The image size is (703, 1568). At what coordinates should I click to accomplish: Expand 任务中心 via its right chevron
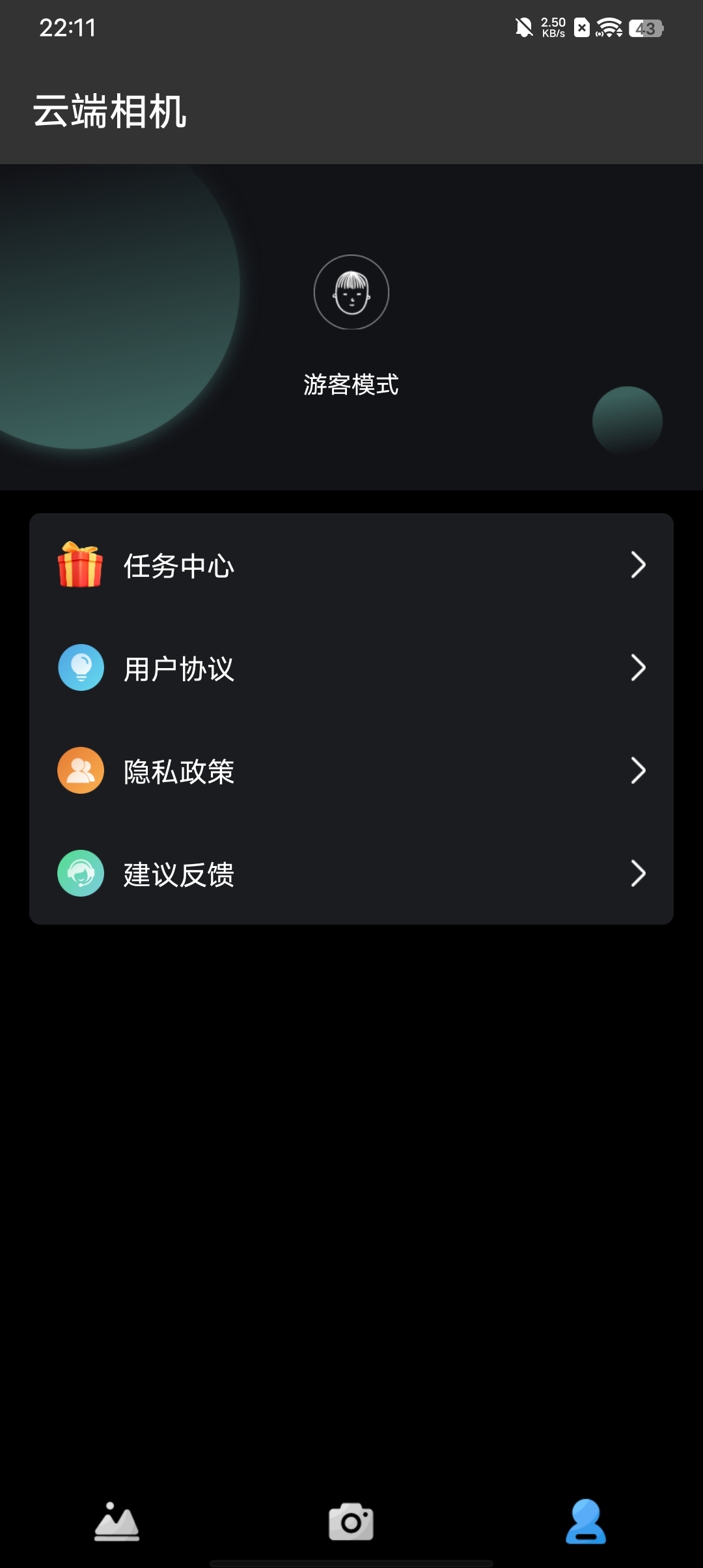coord(639,566)
